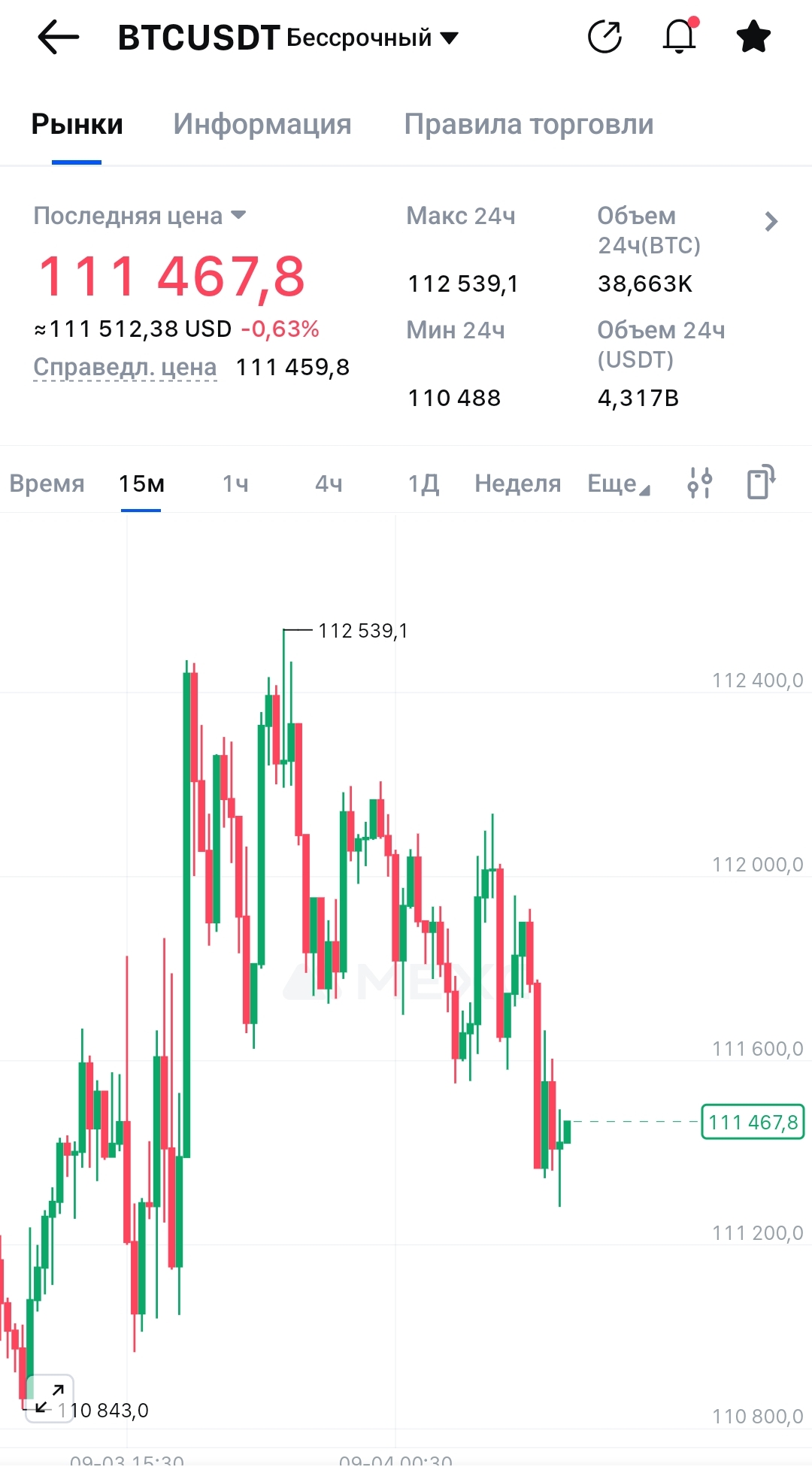The height and width of the screenshot is (1467, 812).
Task: Tap the share icon in the header
Action: coord(604,37)
